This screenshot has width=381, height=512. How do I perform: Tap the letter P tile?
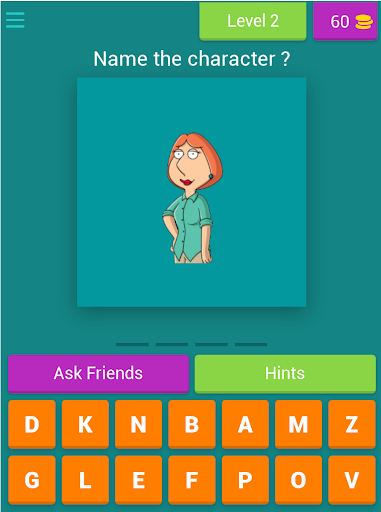click(x=245, y=480)
